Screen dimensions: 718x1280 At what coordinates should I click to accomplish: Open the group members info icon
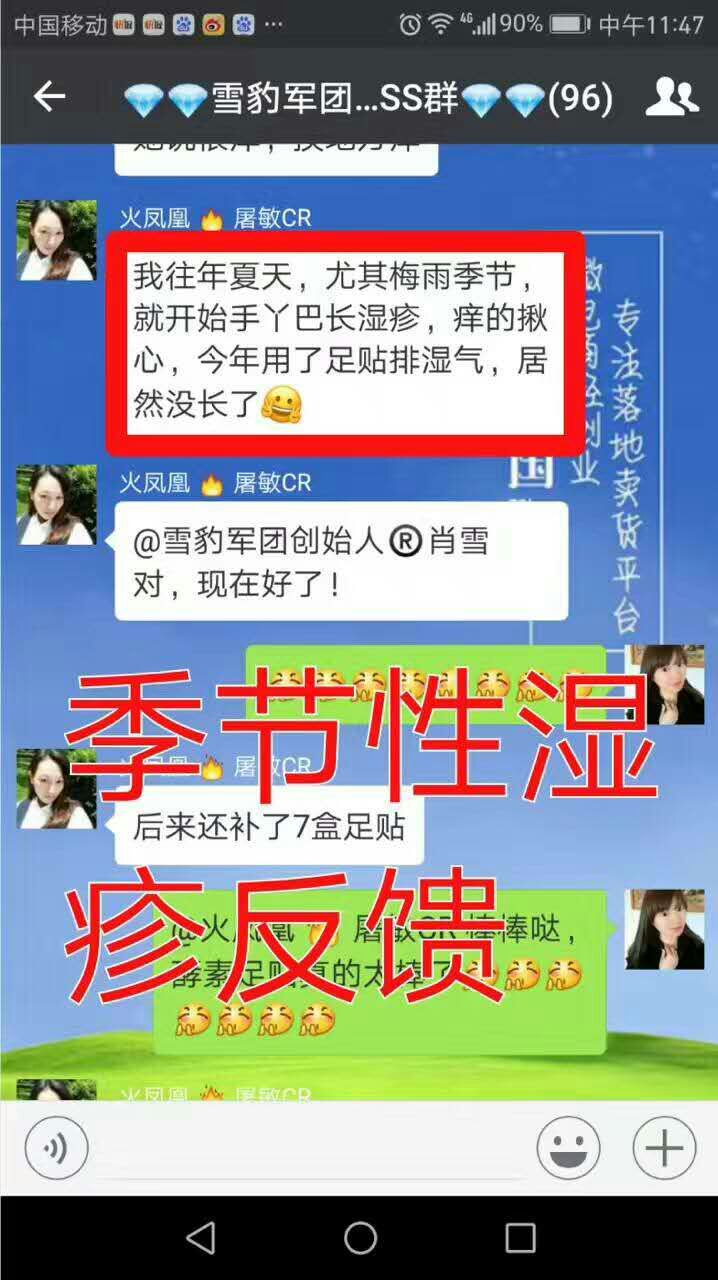pos(671,97)
